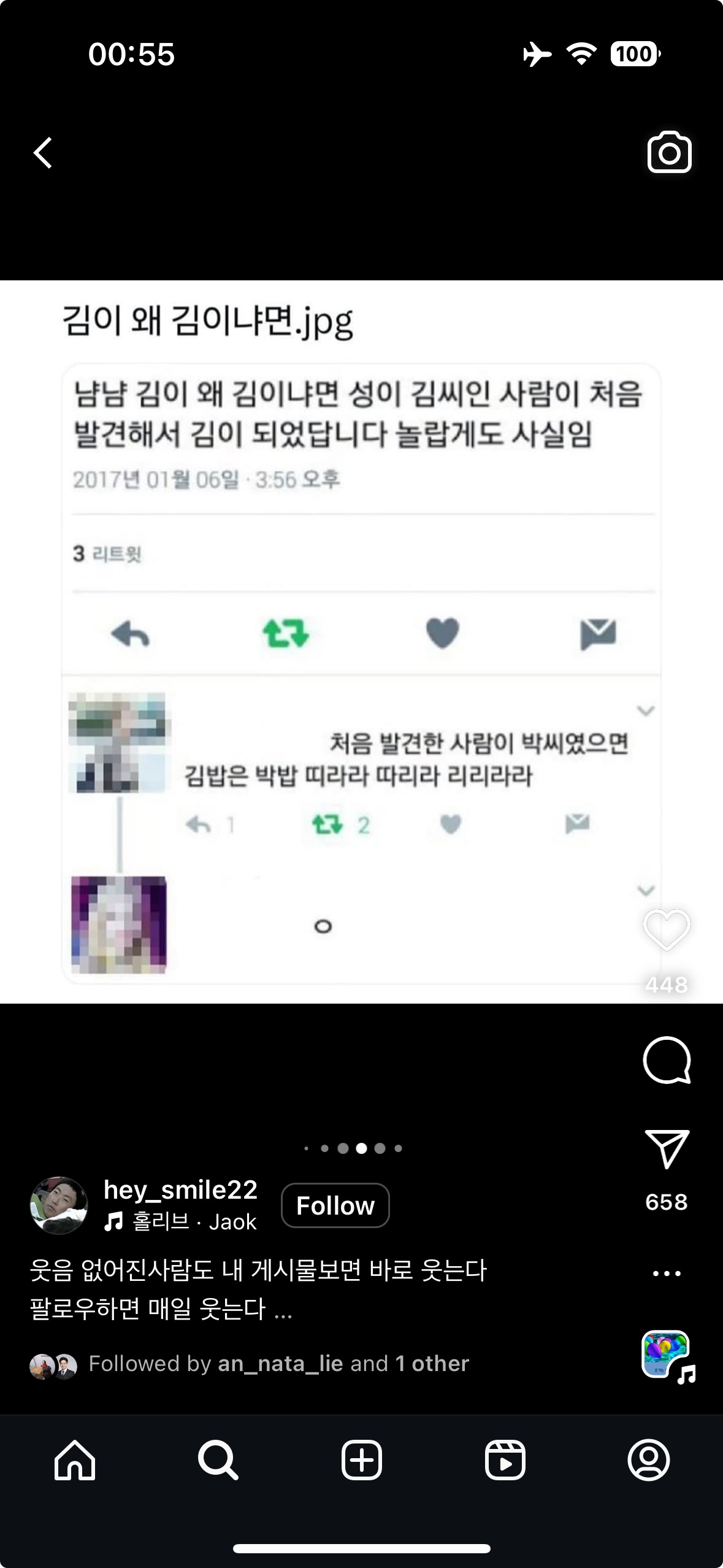723x1568 pixels.
Task: Create a new post with plus tab
Action: coord(362,1460)
